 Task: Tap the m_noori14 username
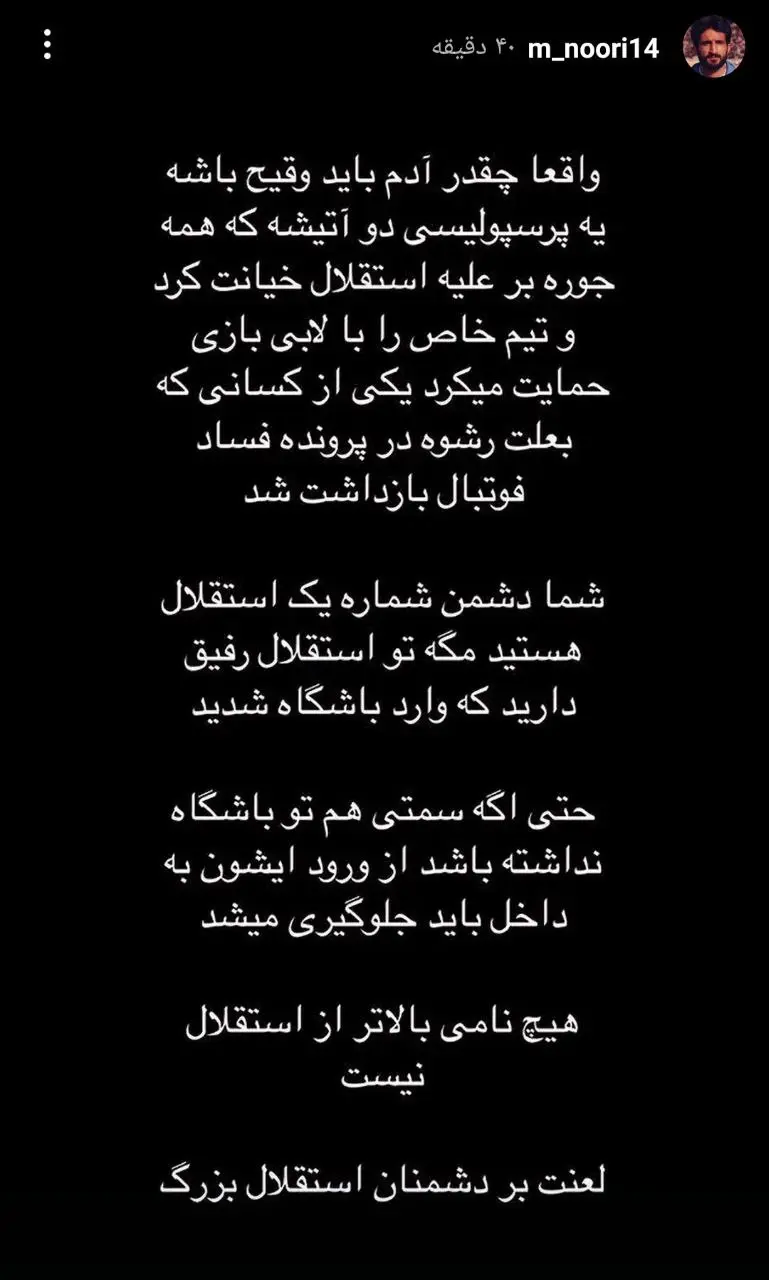[x=593, y=48]
